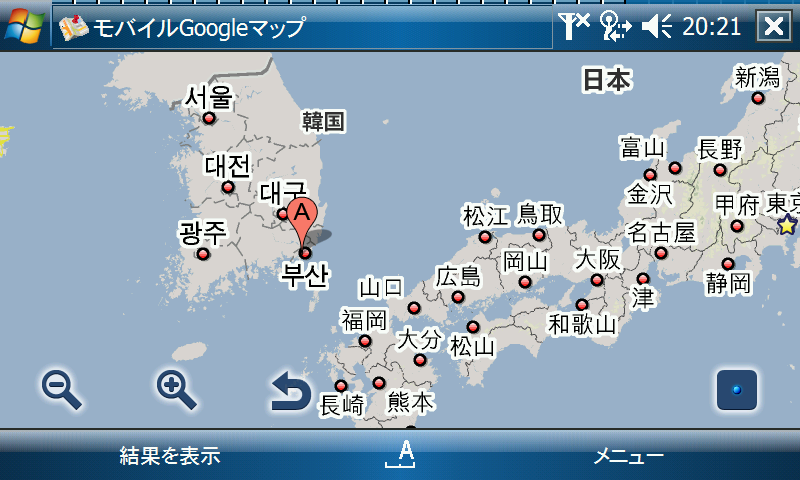
Task: Open the メニュー menu
Action: point(628,457)
